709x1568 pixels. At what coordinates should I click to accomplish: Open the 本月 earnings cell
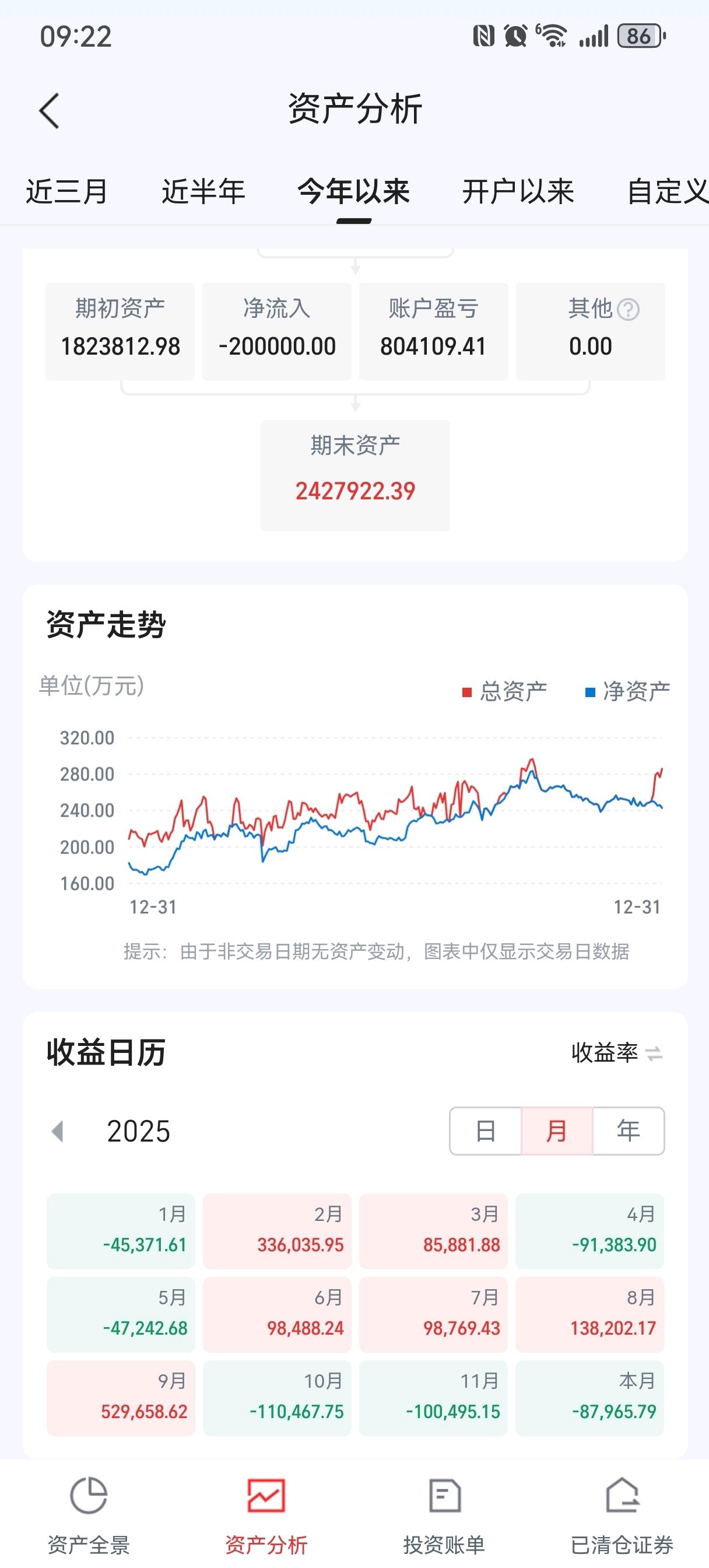tap(589, 1398)
